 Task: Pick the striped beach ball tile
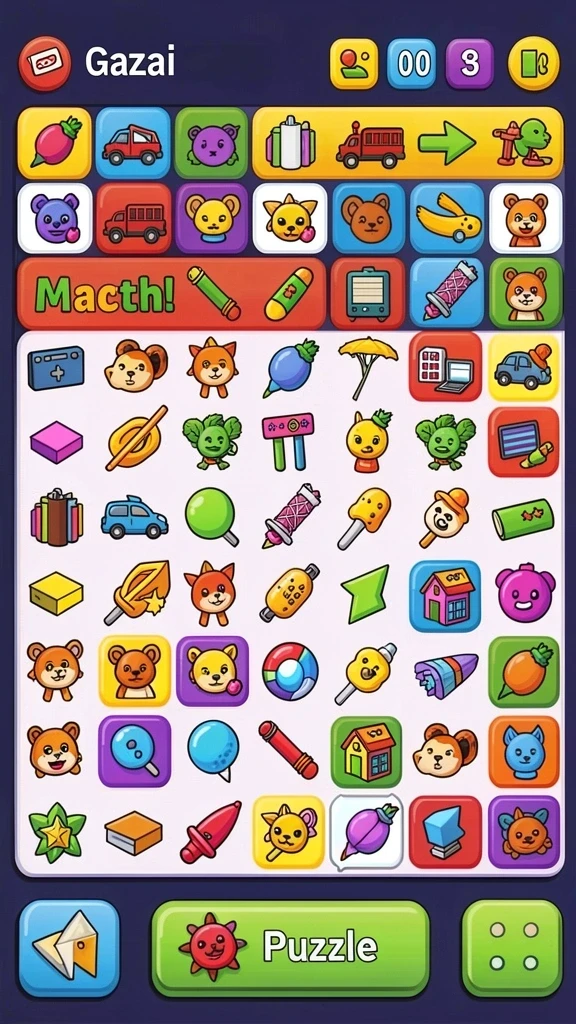click(290, 672)
